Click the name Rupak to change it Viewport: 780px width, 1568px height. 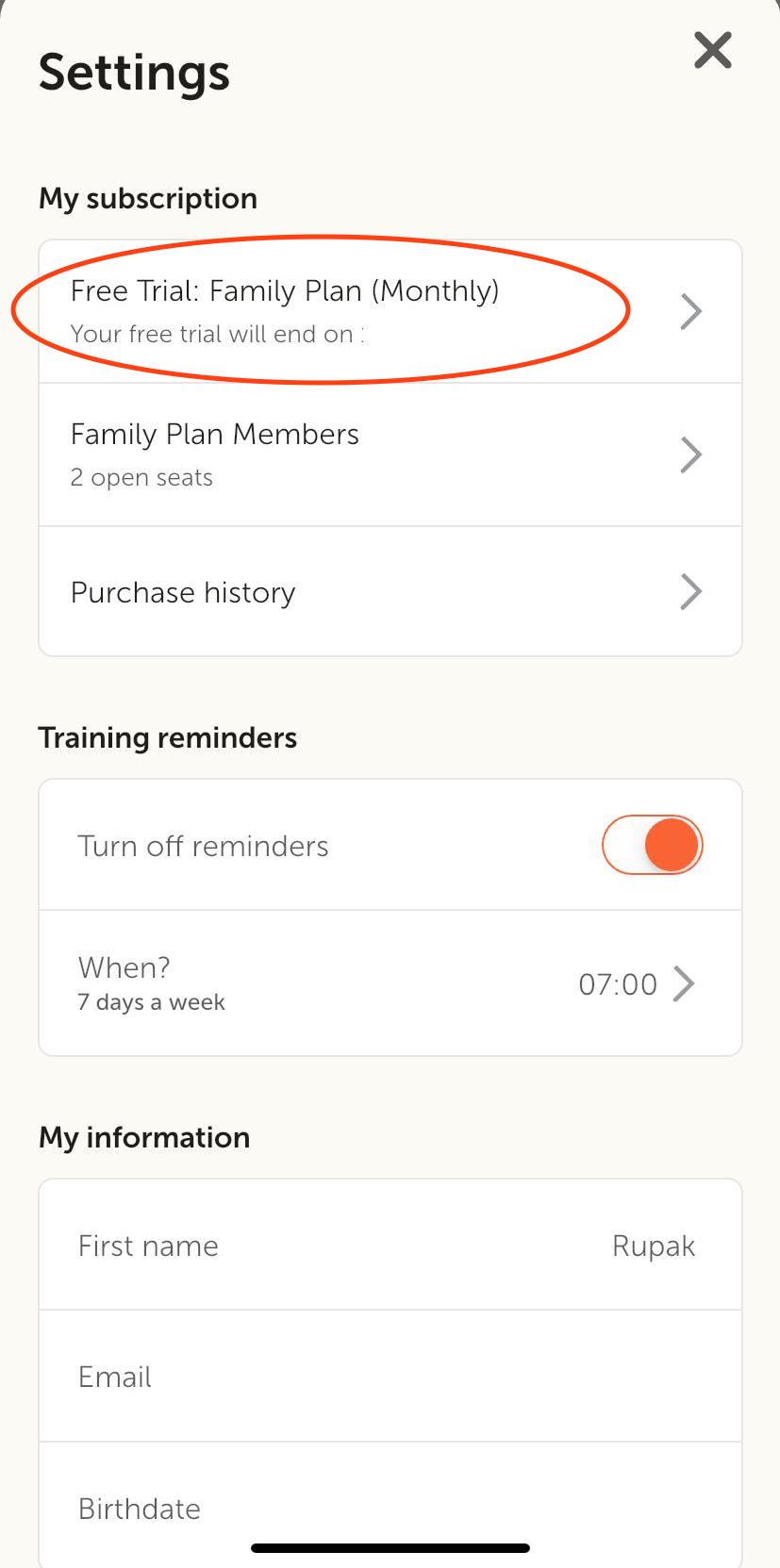pyautogui.click(x=654, y=1245)
